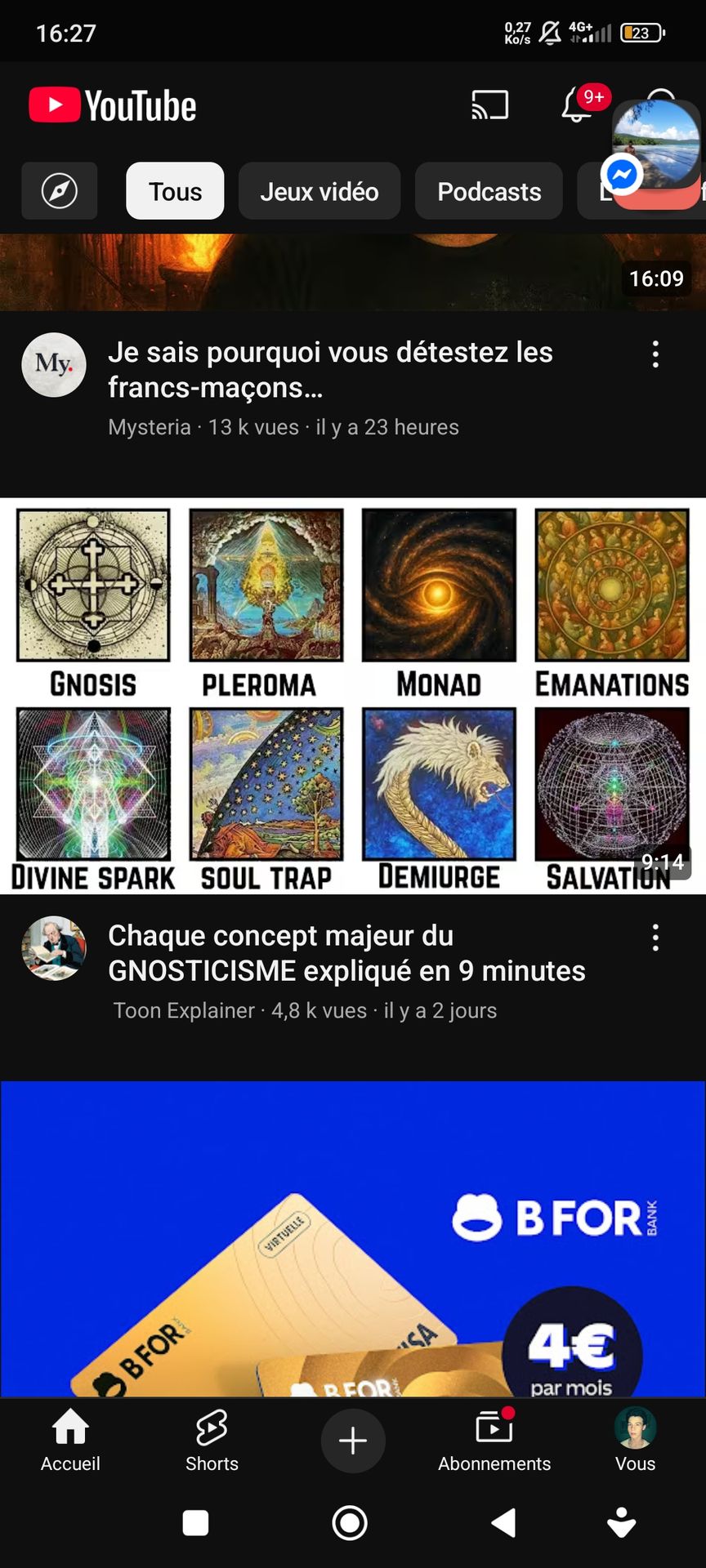Go back with the system back button

(503, 1523)
